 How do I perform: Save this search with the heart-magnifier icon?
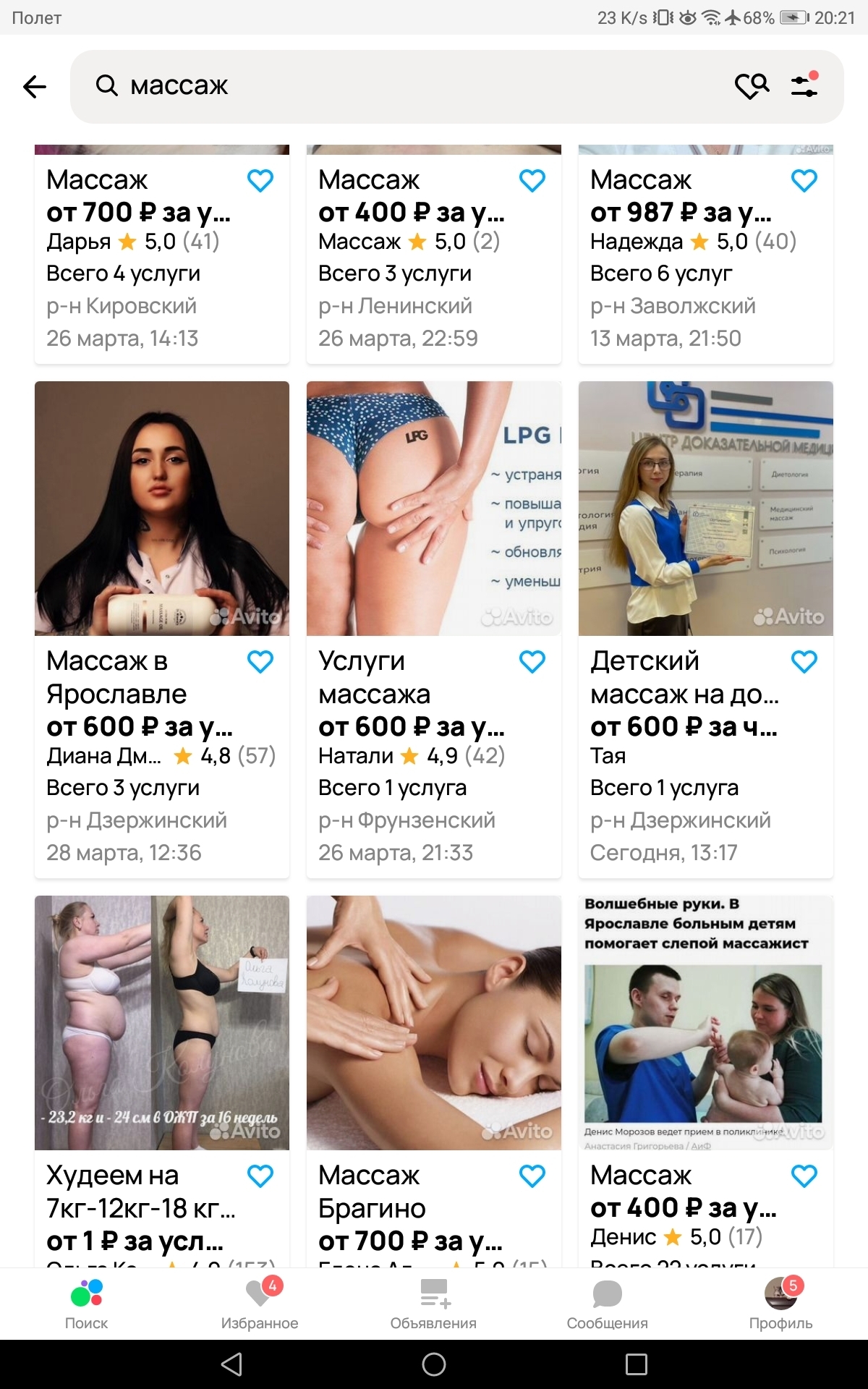pos(752,86)
